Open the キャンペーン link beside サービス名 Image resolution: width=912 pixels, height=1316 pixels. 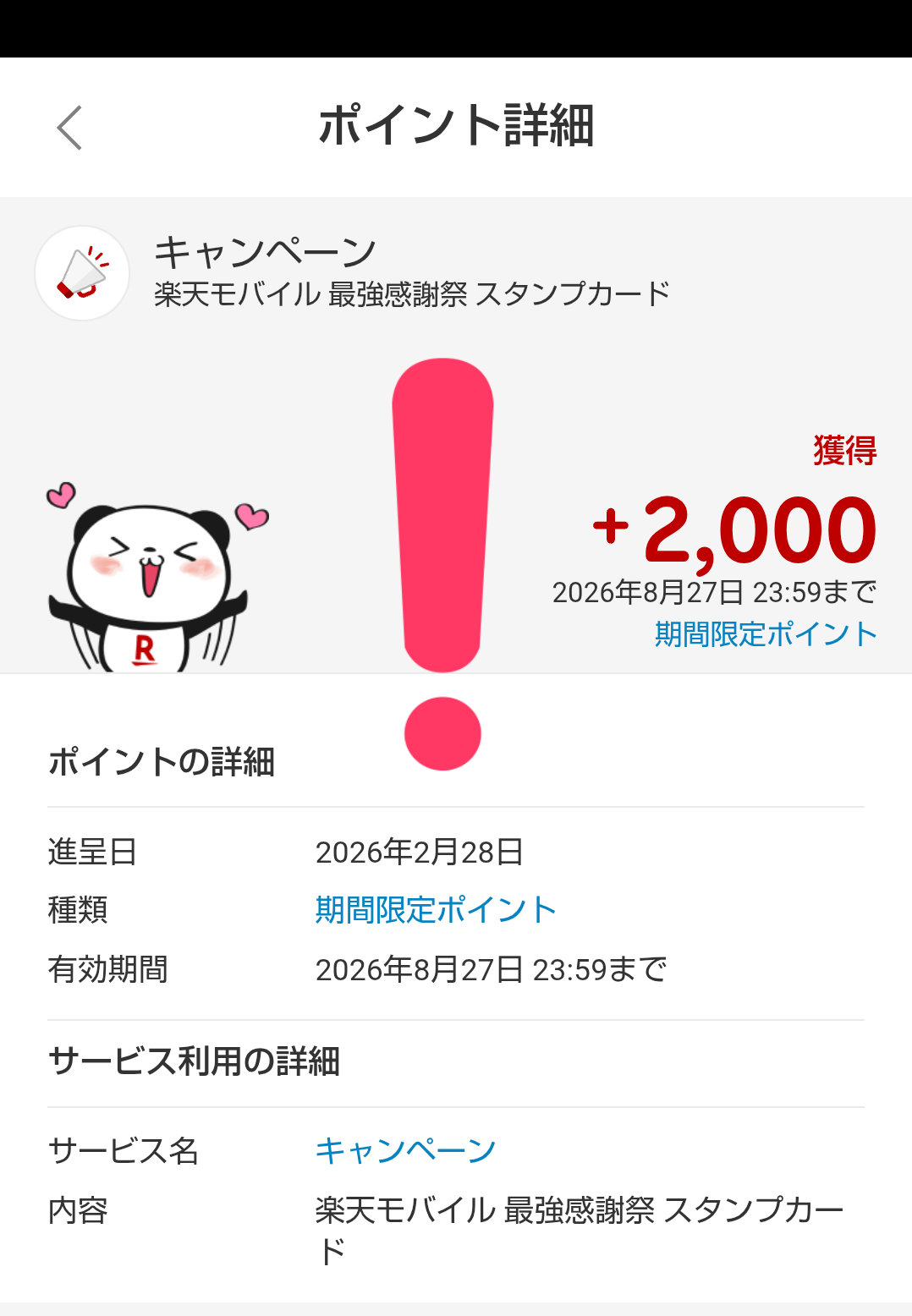pos(405,1150)
